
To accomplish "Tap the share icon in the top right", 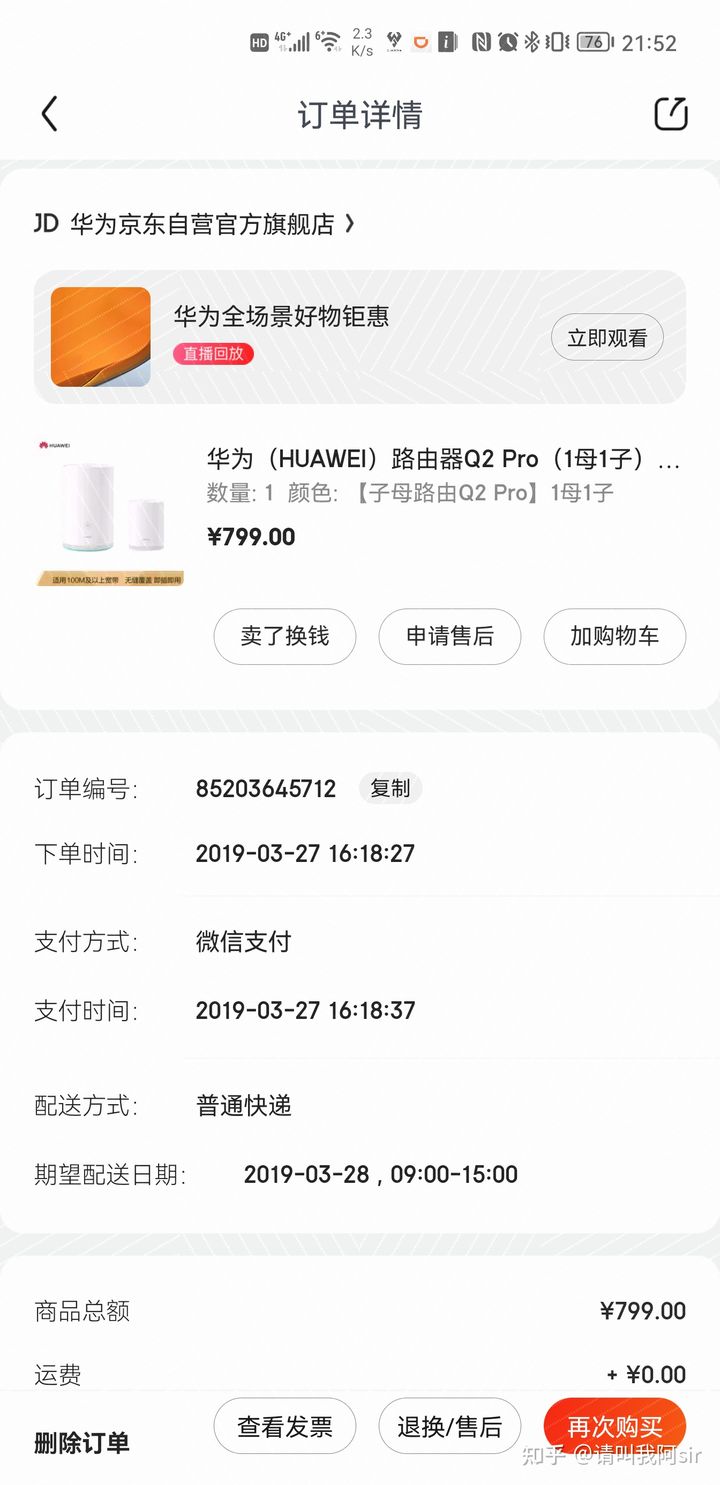I will pos(670,114).
